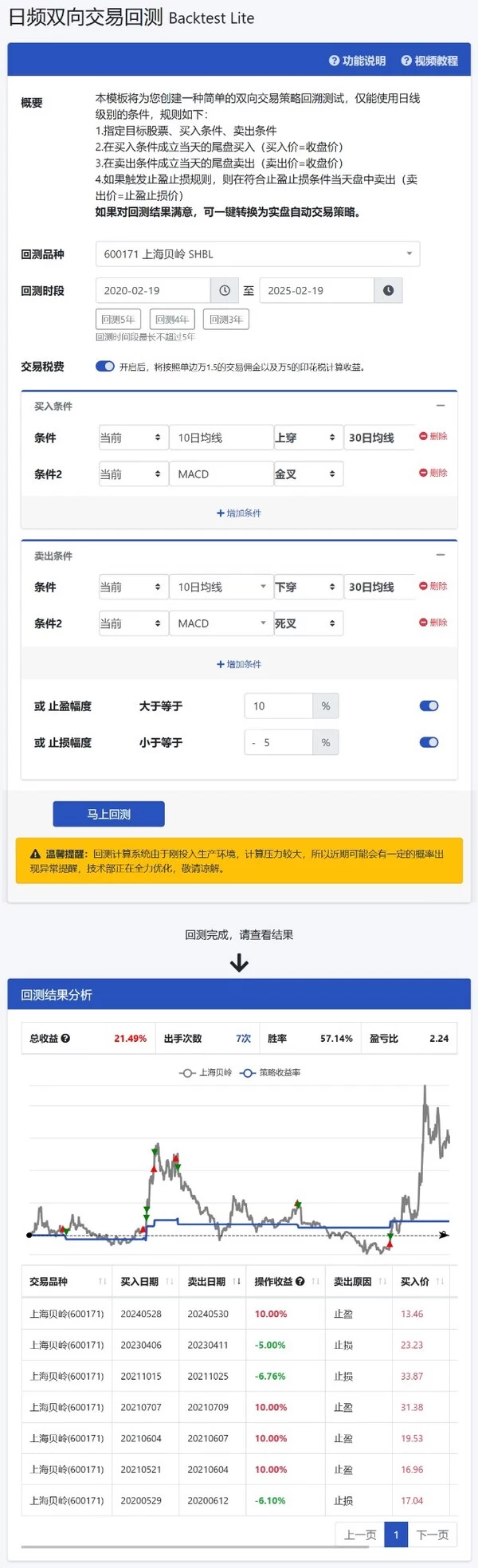Select the 回测5年 period chip
This screenshot has height=1568, width=478.
pos(118,320)
